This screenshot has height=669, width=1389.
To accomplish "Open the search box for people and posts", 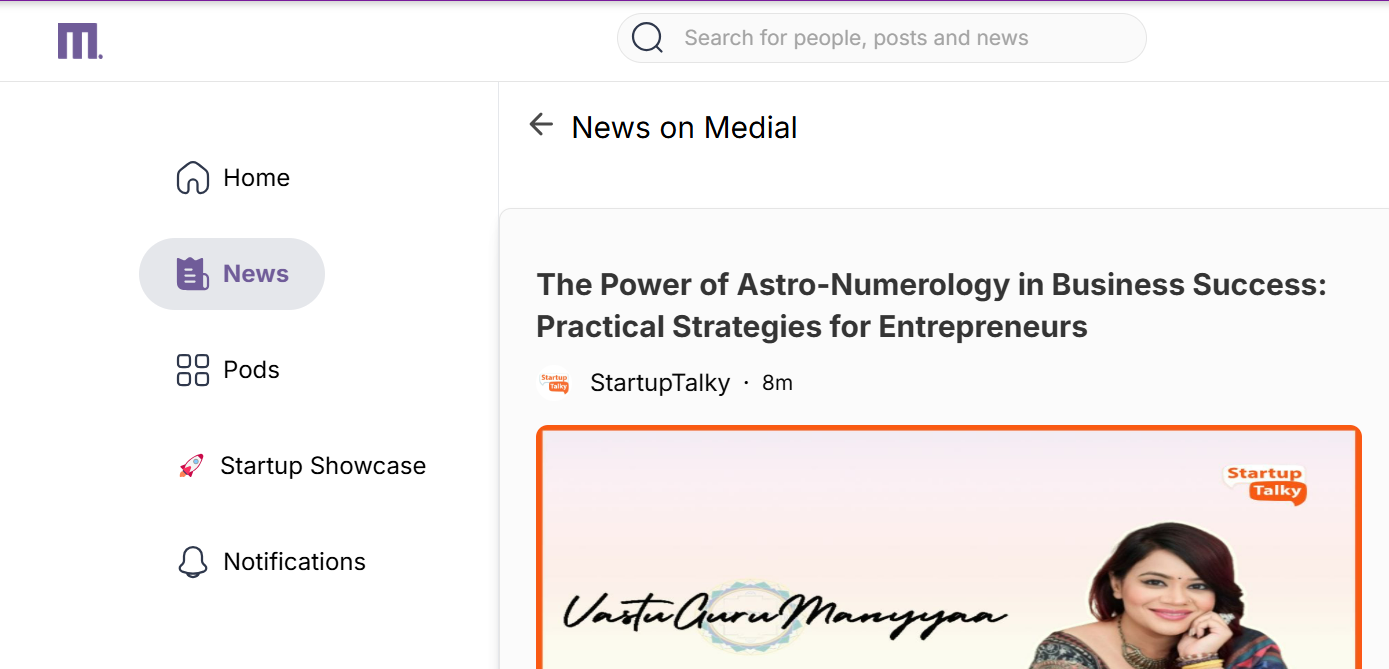I will pos(880,38).
